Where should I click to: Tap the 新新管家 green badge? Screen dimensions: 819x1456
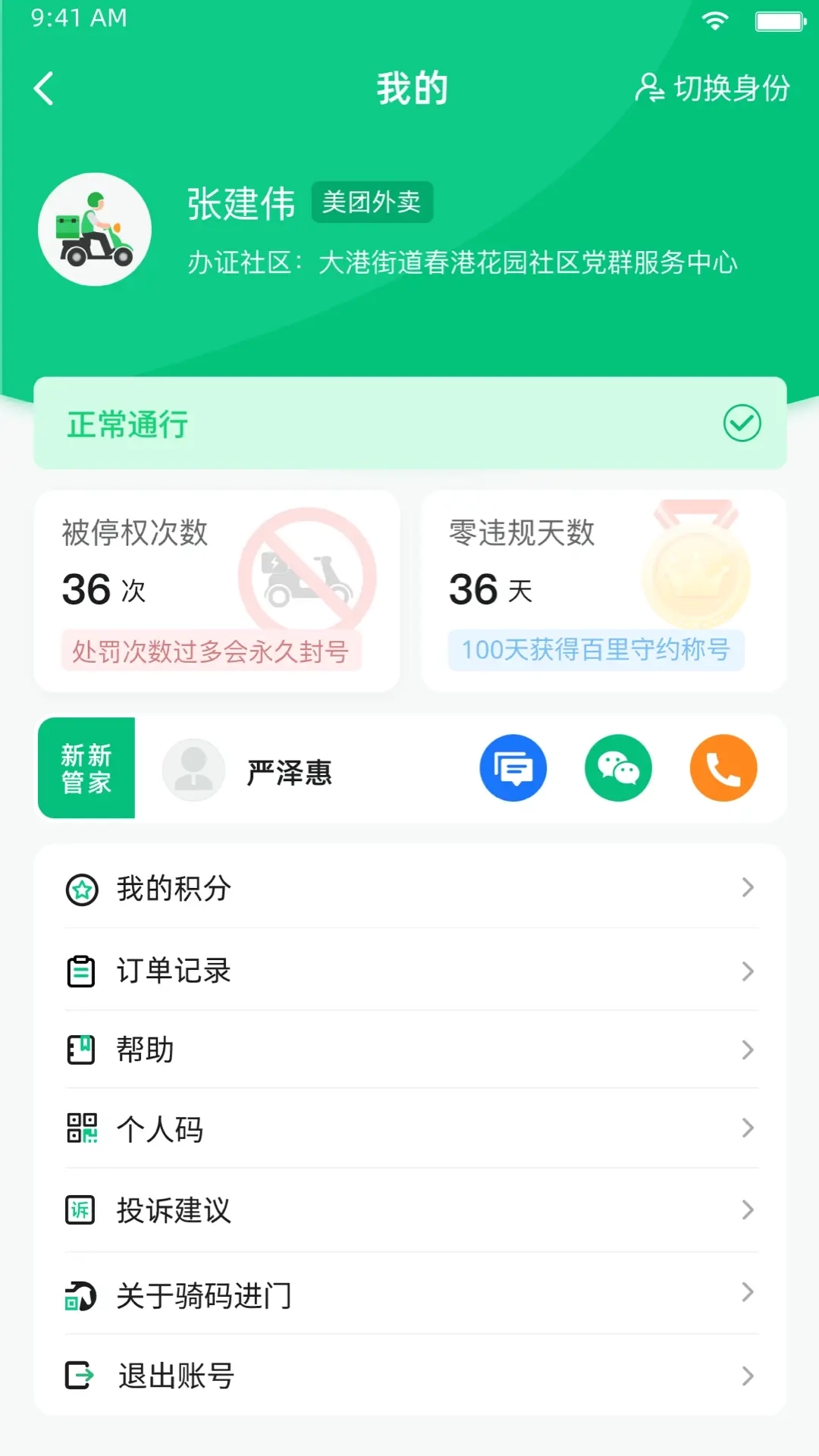86,767
